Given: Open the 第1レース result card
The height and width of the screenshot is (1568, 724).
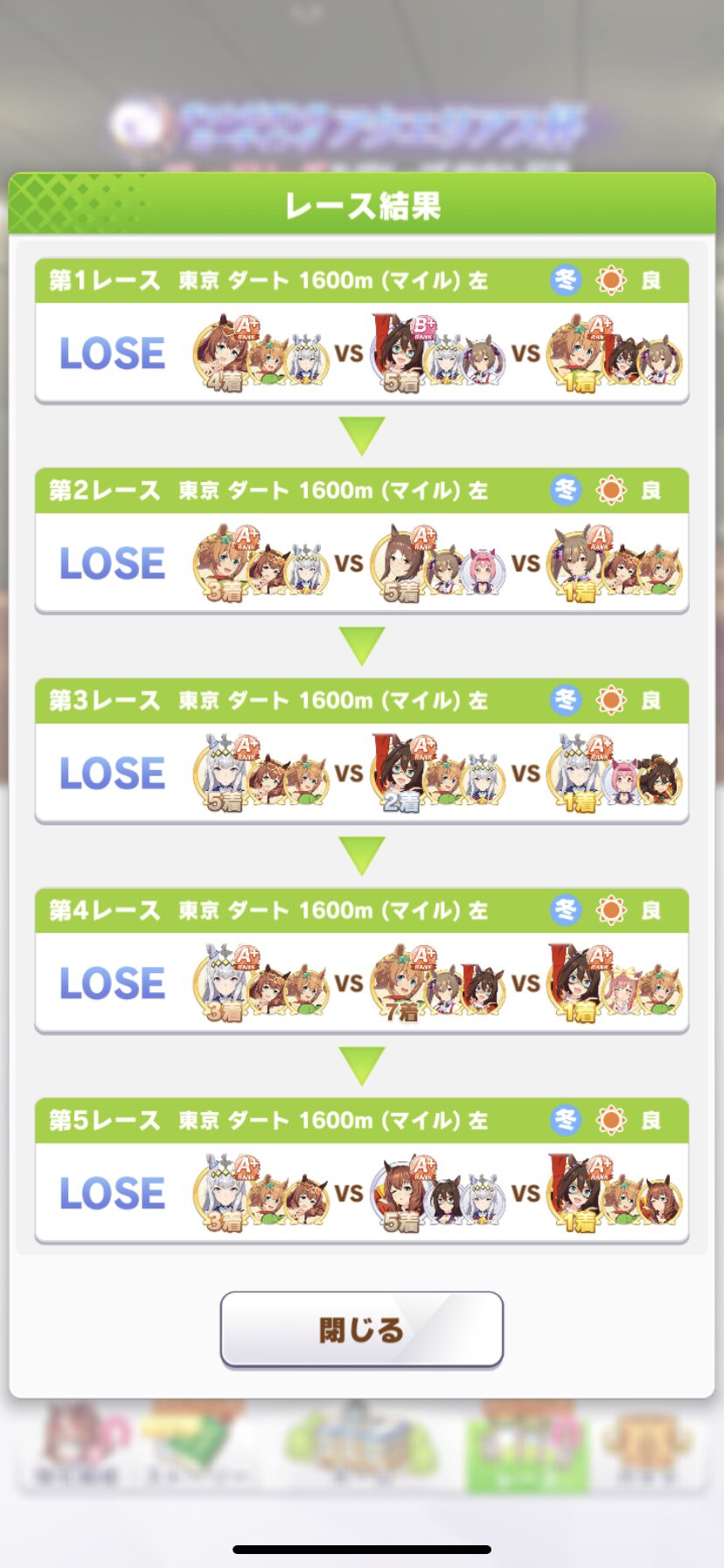Looking at the screenshot, I should pyautogui.click(x=361, y=331).
